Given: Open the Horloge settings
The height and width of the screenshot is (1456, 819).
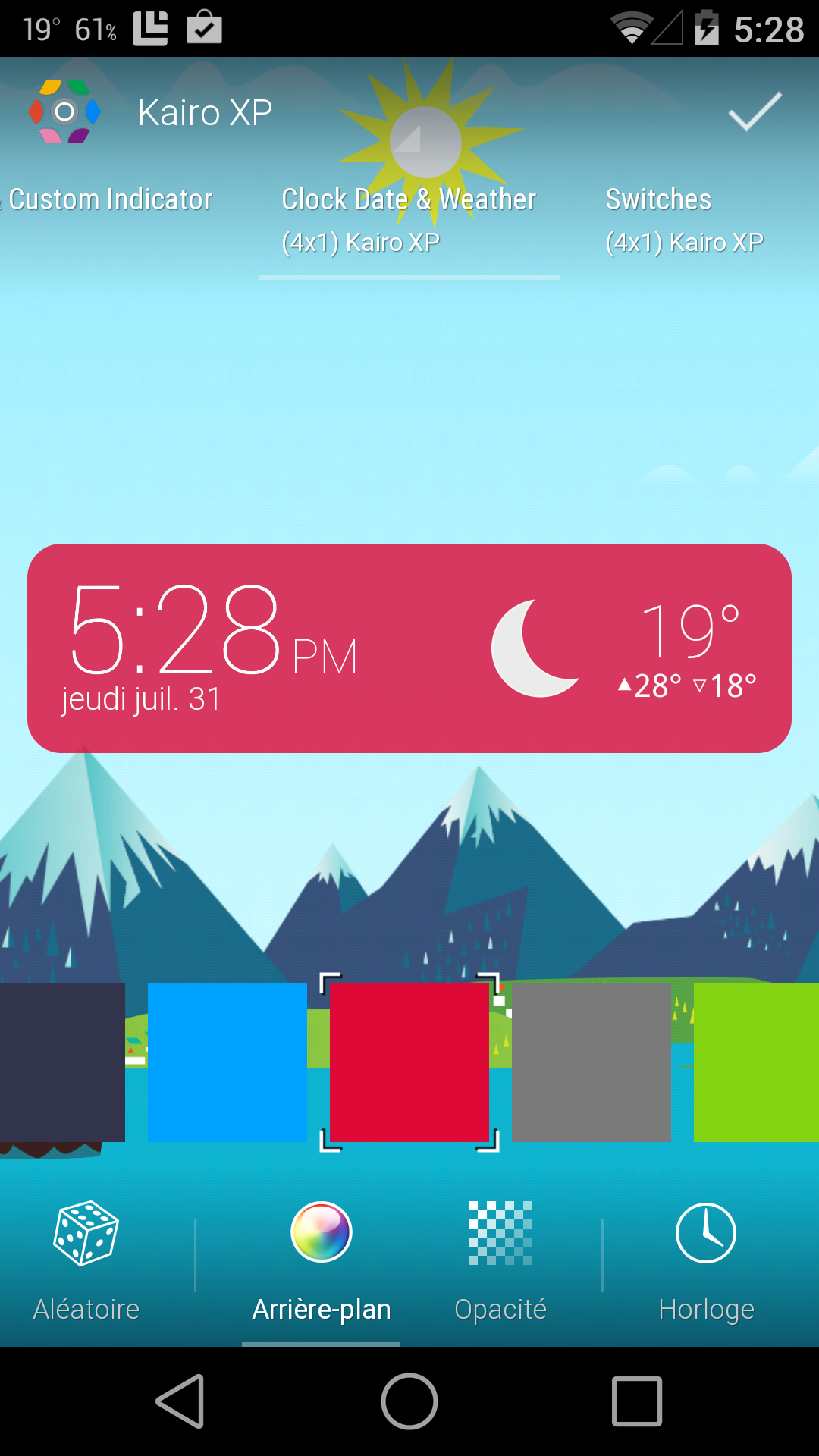Looking at the screenshot, I should 706,1260.
